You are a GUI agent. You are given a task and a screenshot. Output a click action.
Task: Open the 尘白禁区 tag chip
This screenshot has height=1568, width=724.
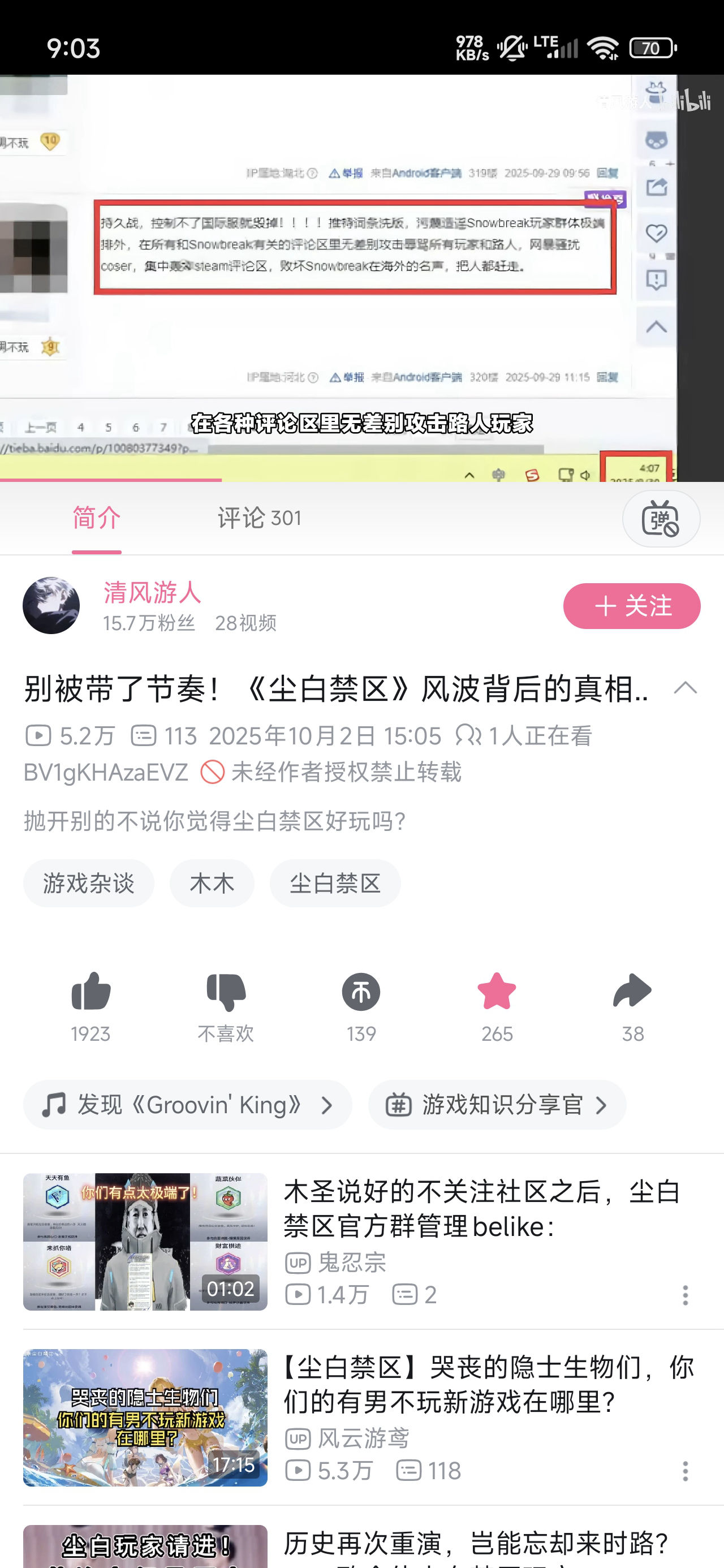335,883
